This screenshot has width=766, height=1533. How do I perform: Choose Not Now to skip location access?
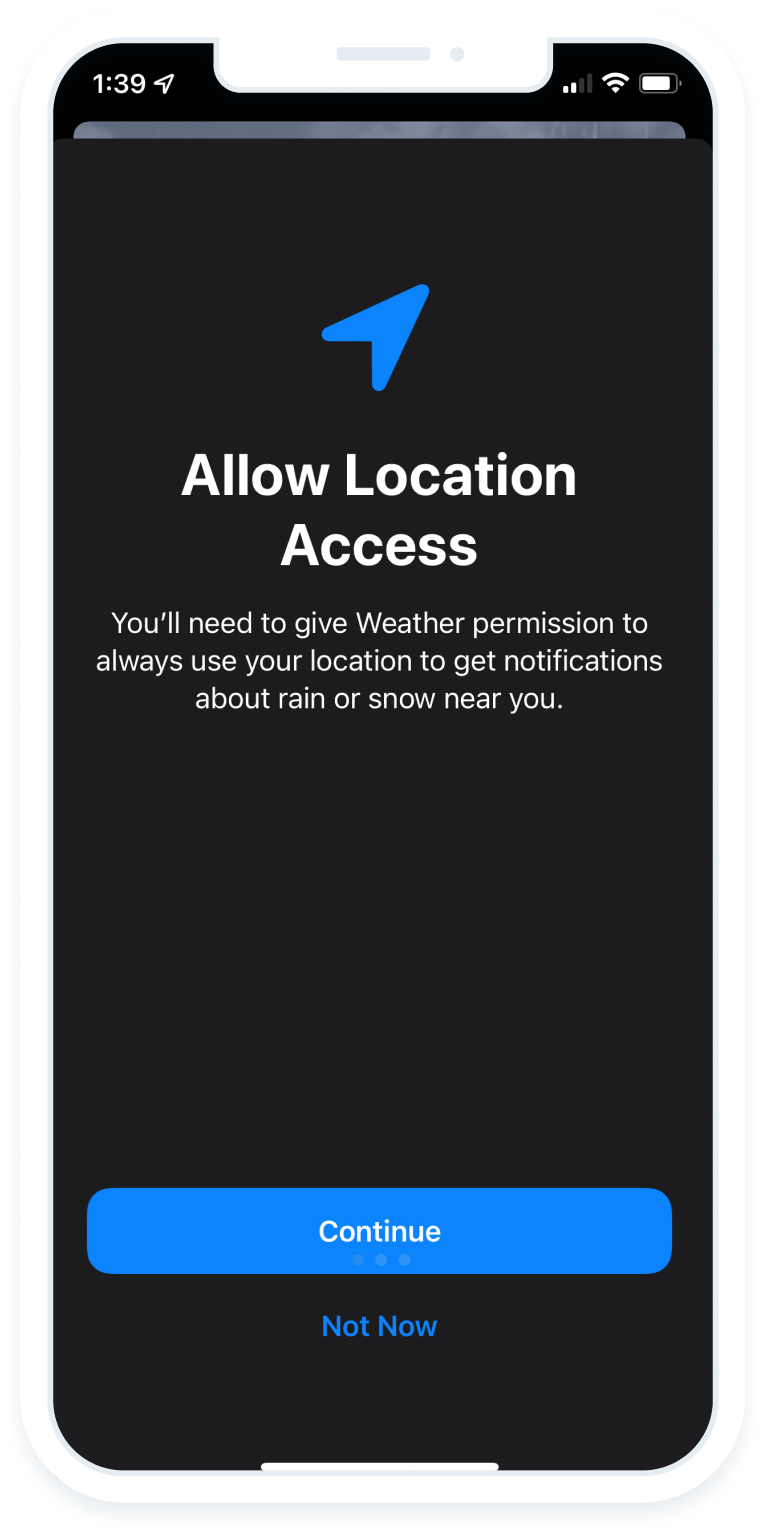[379, 1326]
